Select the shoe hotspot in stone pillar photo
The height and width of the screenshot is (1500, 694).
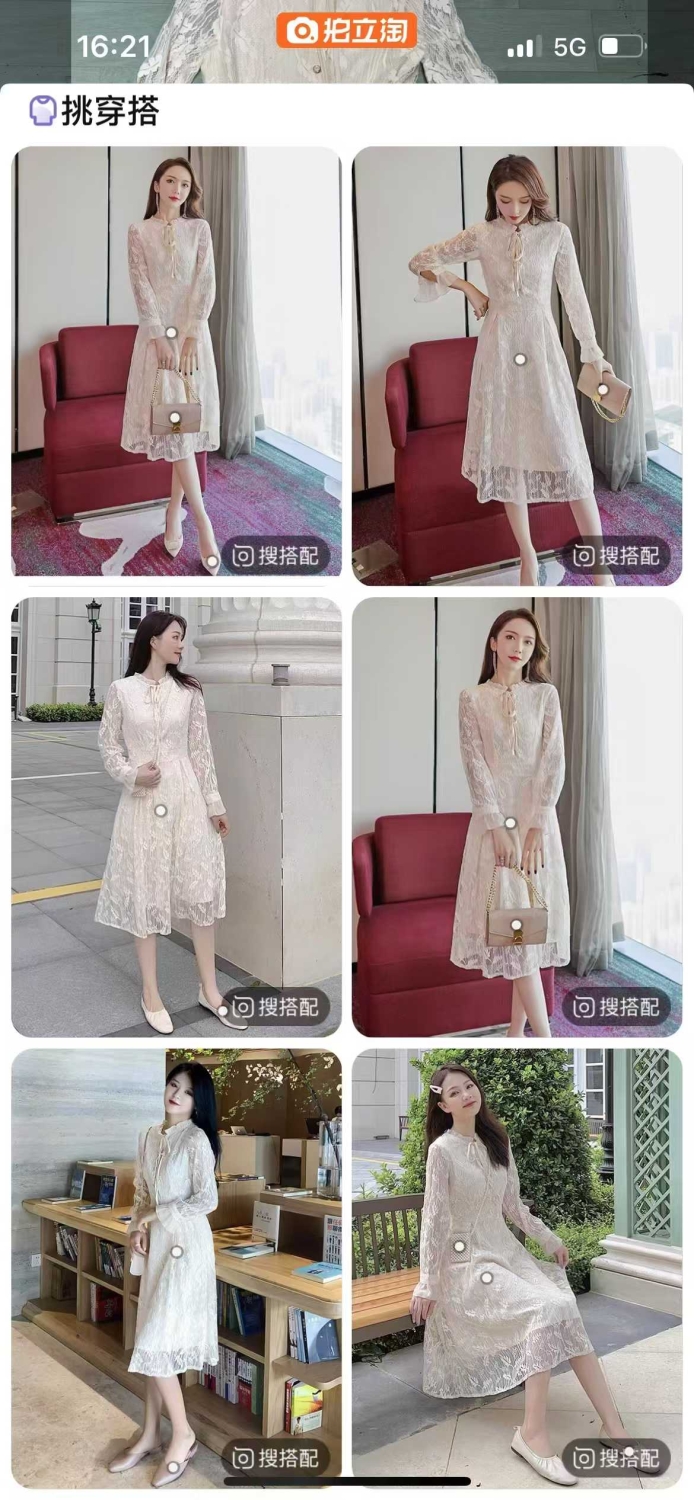pyautogui.click(x=223, y=1011)
